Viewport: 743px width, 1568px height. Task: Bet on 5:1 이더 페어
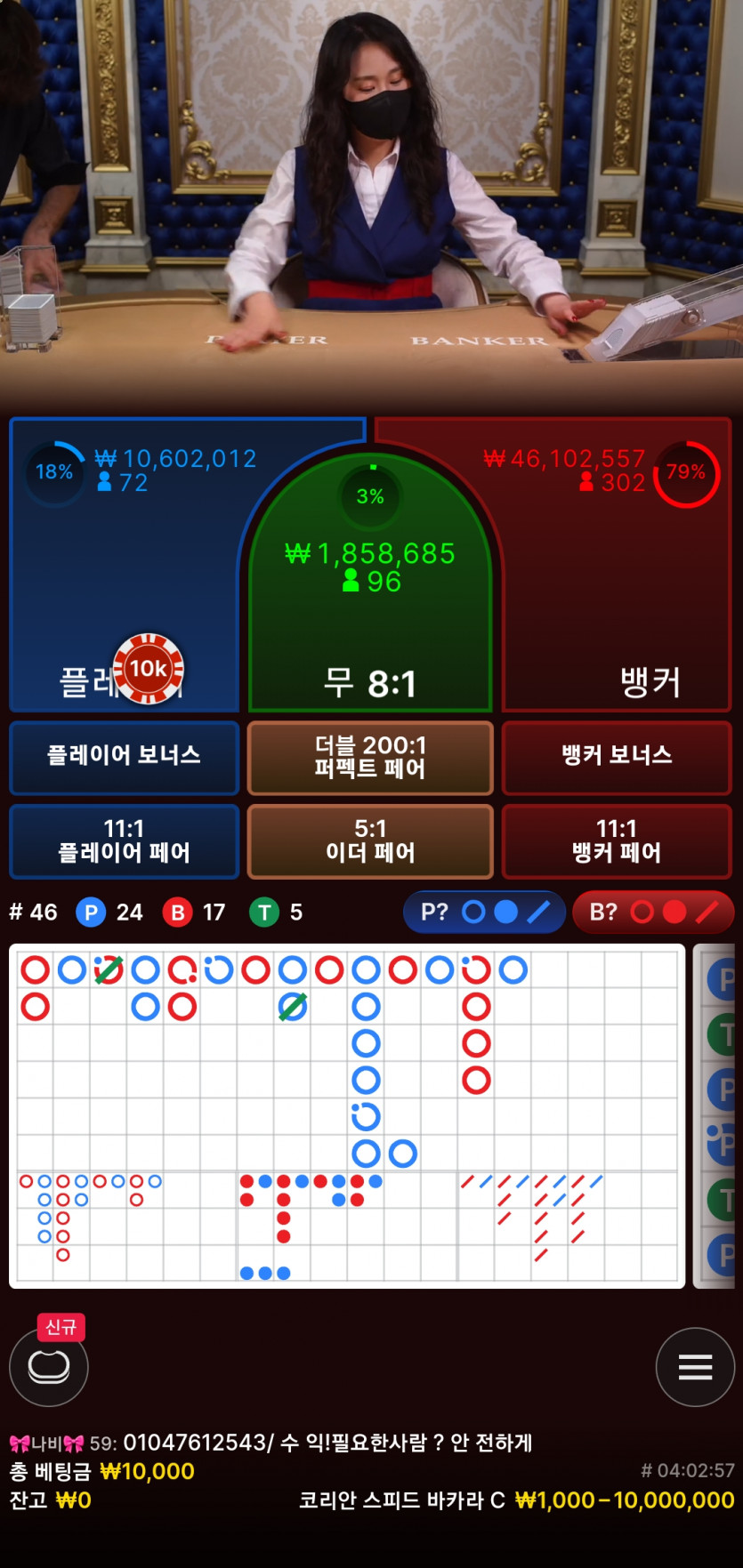point(369,840)
